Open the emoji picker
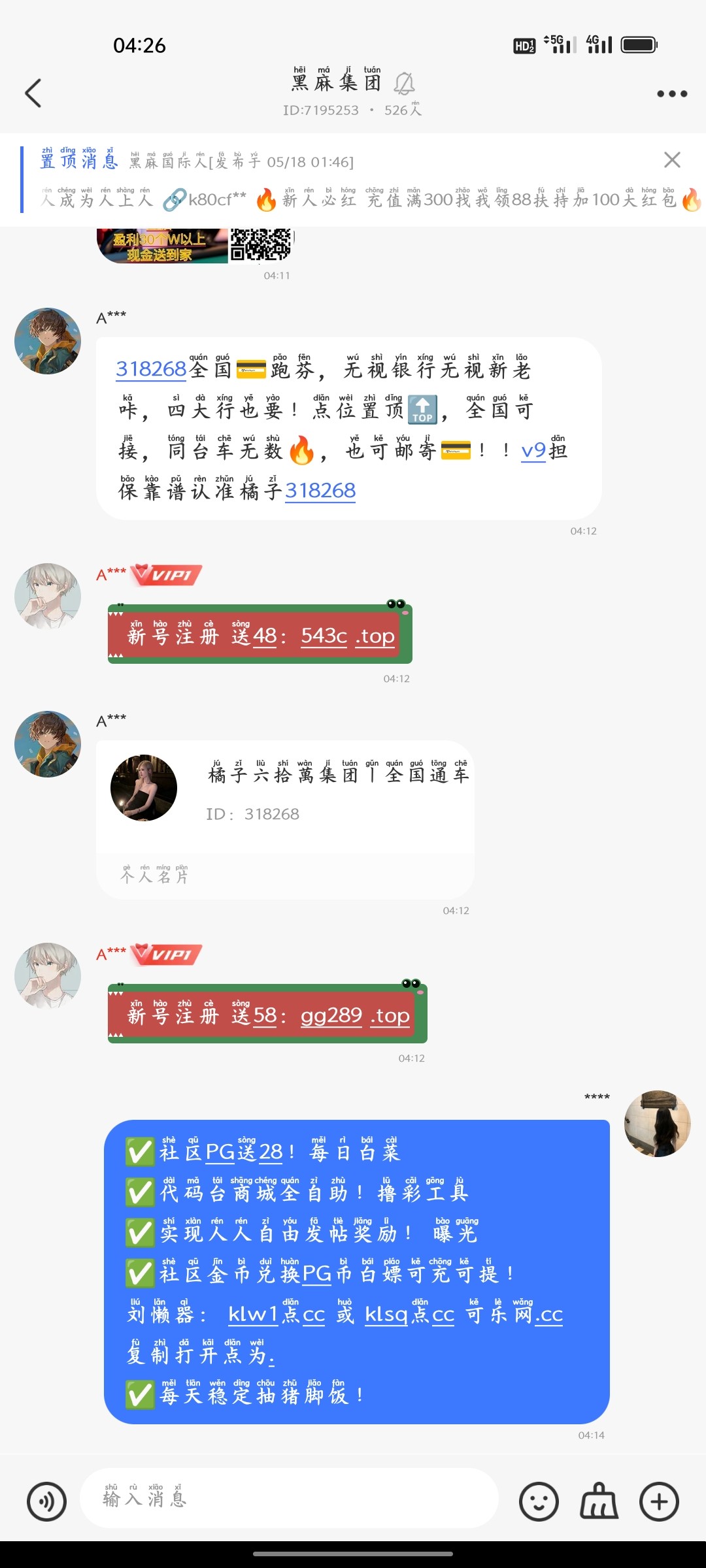706x1568 pixels. [x=538, y=1499]
